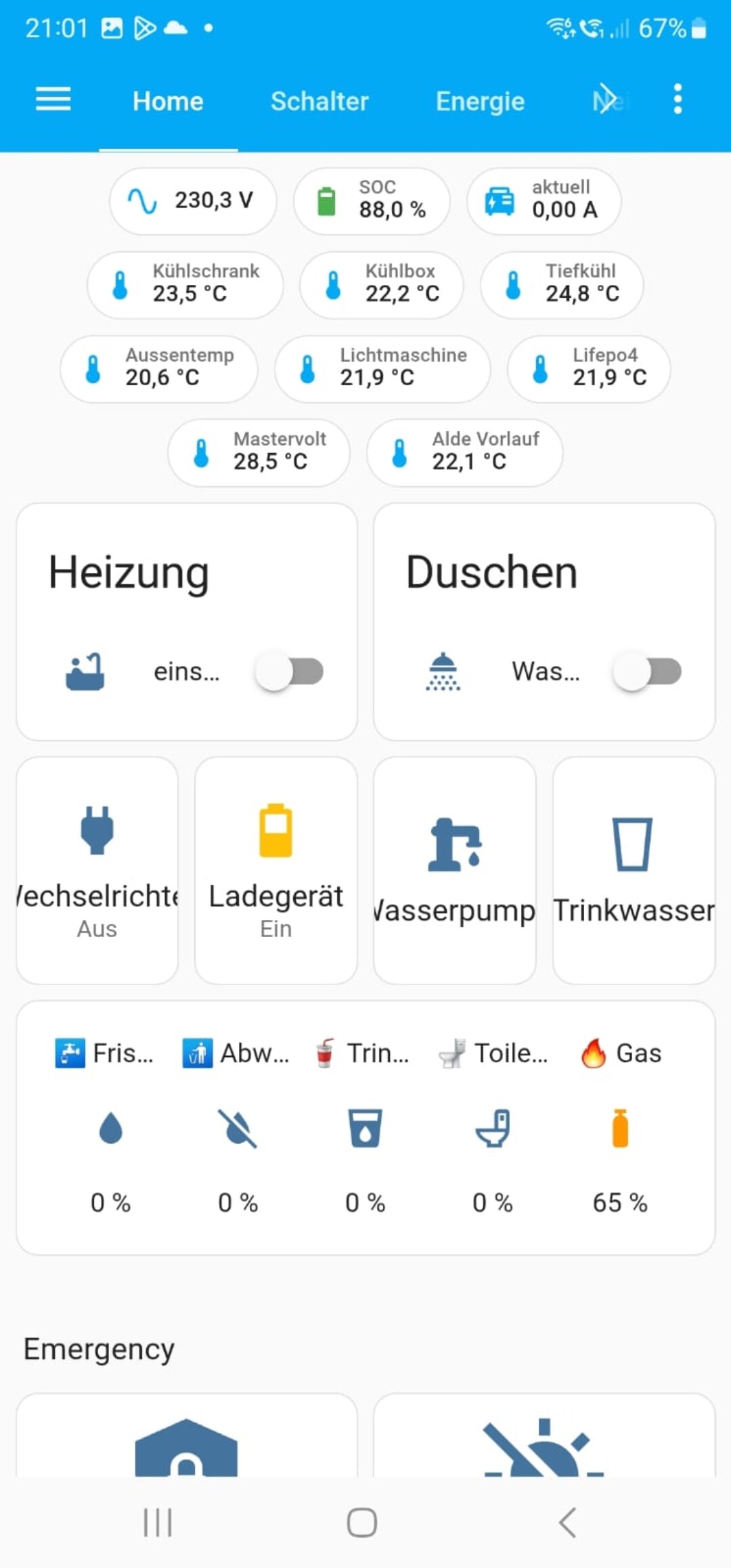This screenshot has width=731, height=1568.
Task: Switch to the Schalter tab
Action: pyautogui.click(x=319, y=102)
